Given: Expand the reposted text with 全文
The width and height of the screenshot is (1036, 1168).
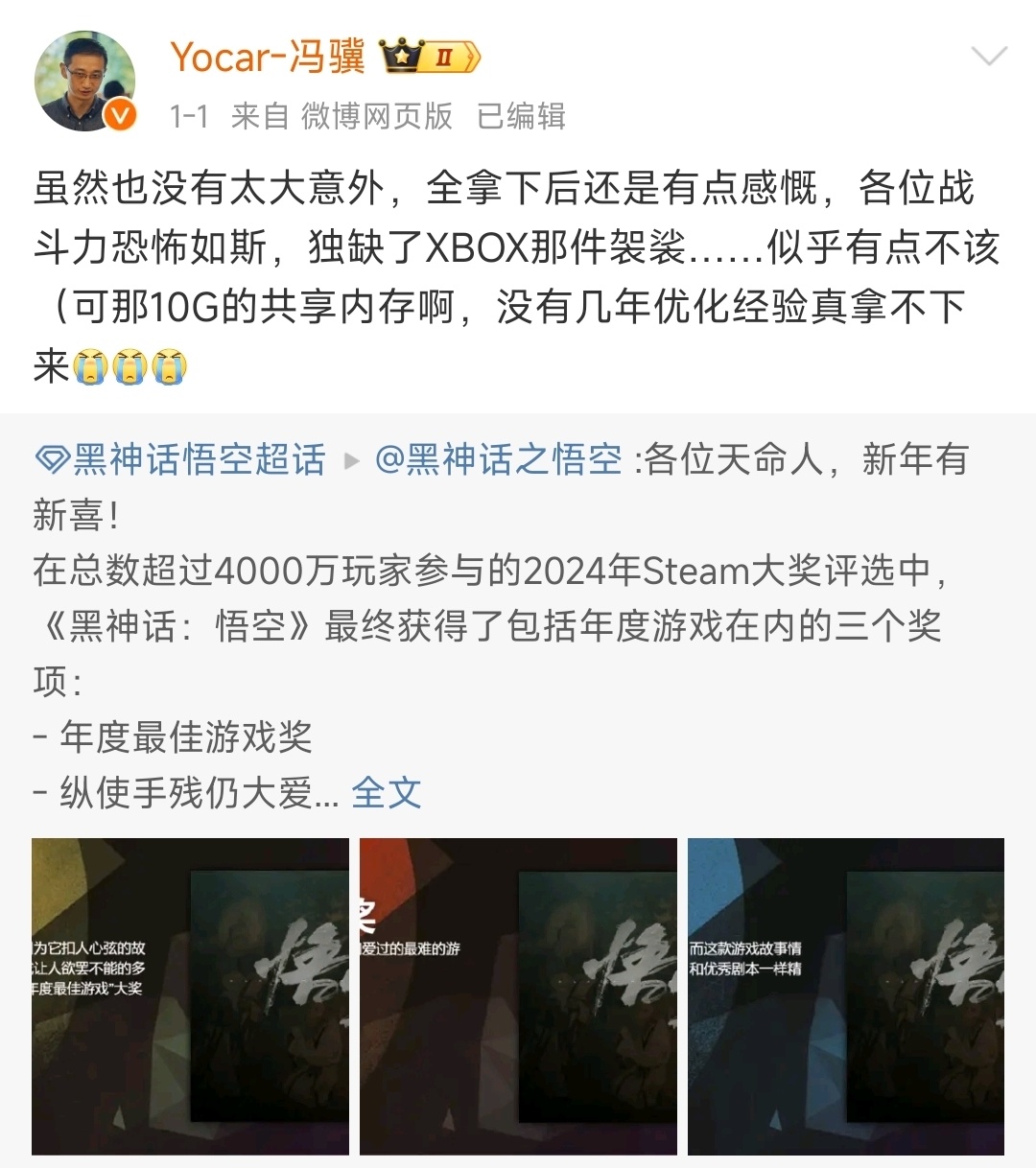Looking at the screenshot, I should [386, 793].
